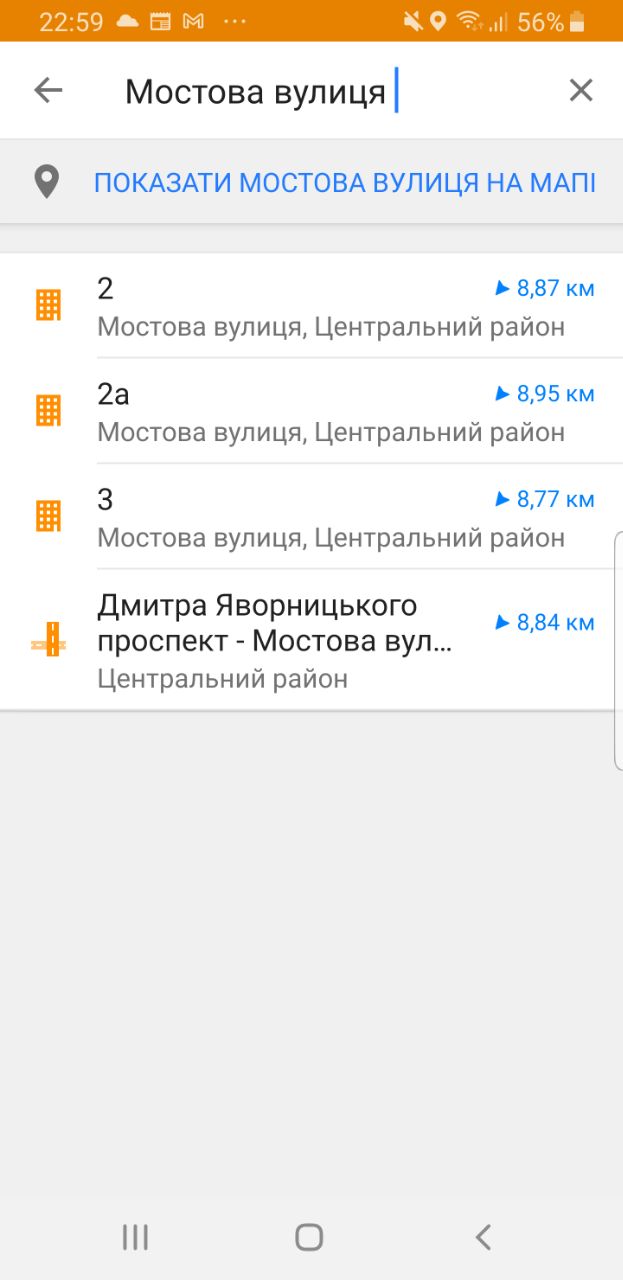Viewport: 623px width, 1280px height.
Task: Clear the search text with X
Action: point(581,91)
